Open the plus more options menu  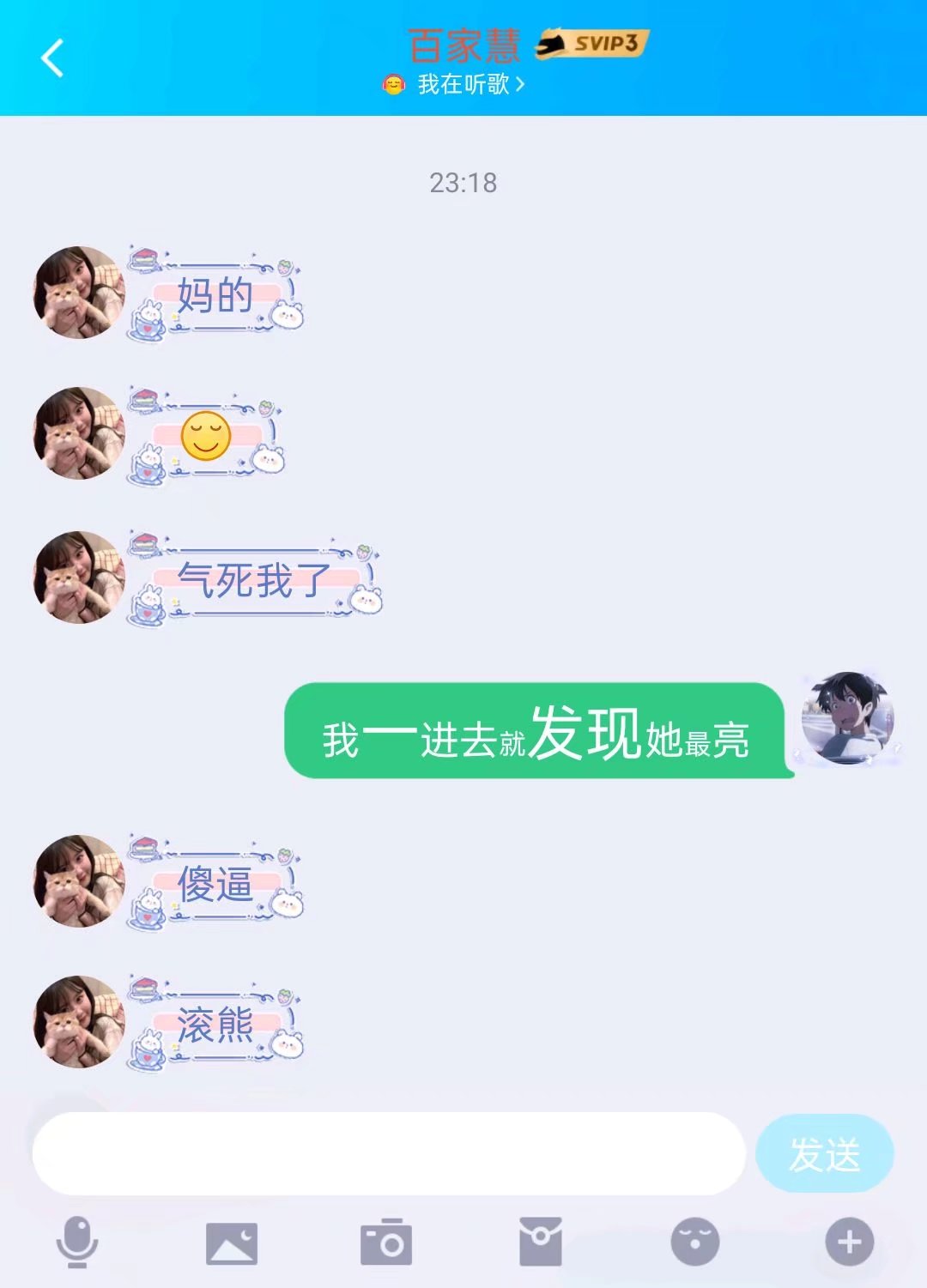(849, 1242)
